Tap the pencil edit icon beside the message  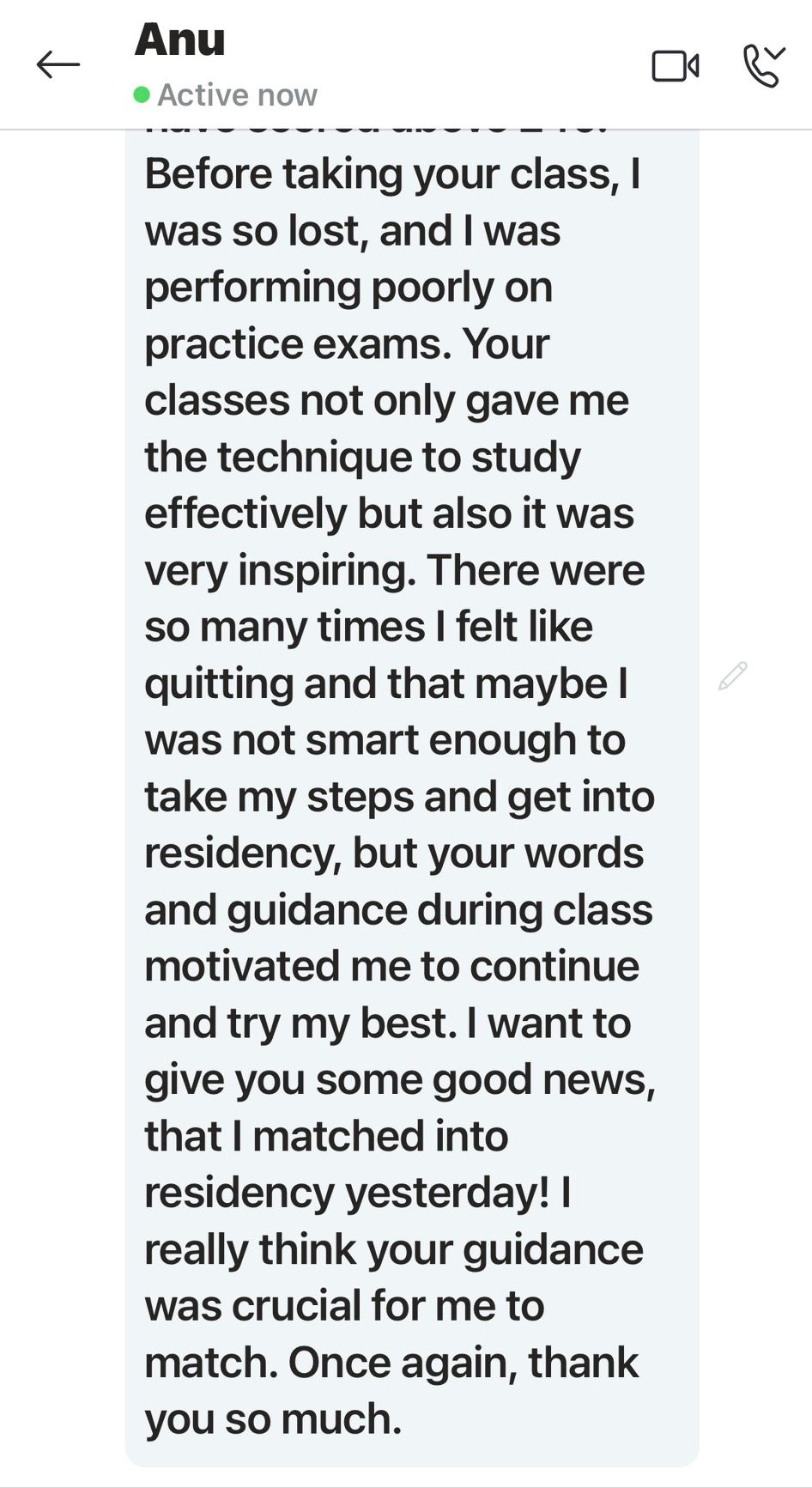click(x=732, y=677)
